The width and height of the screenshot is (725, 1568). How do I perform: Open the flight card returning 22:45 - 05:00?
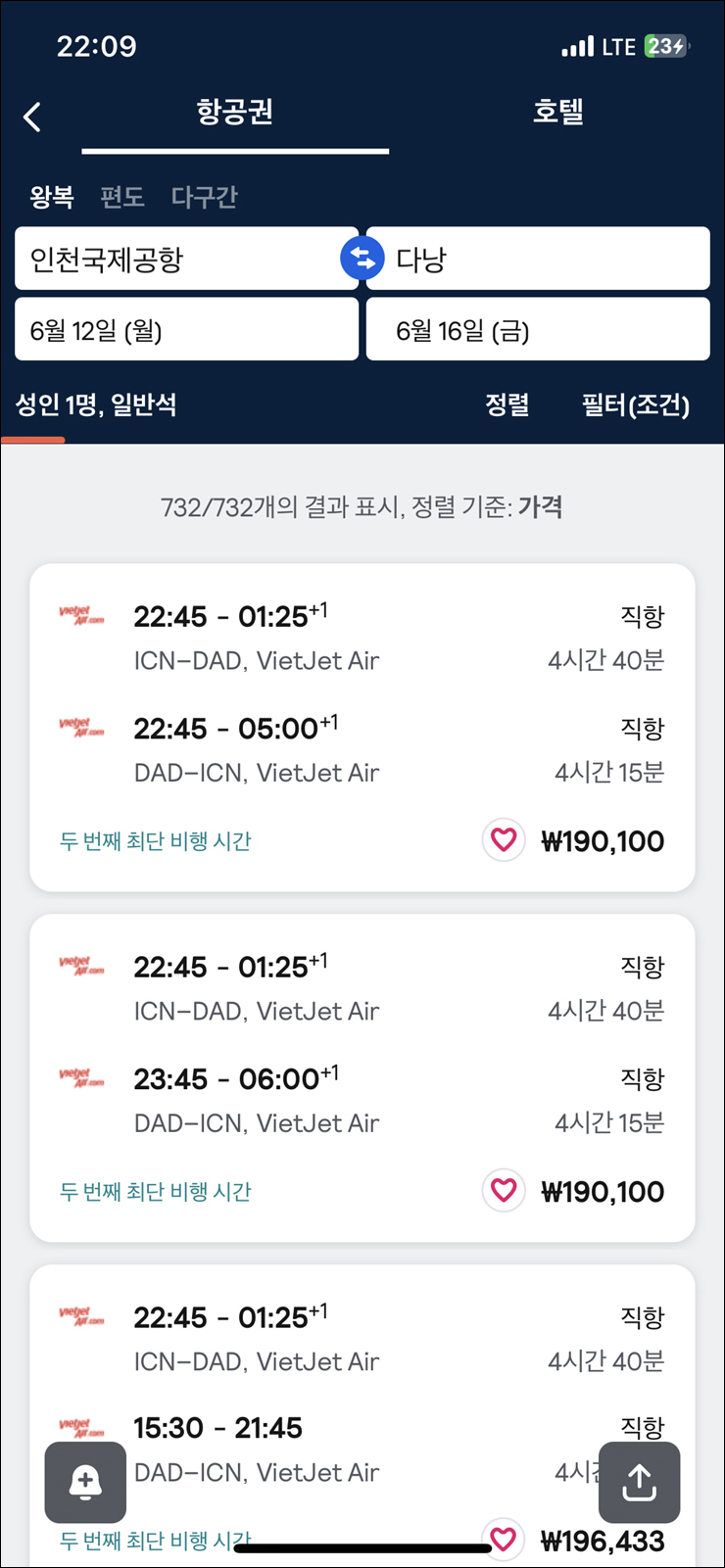click(362, 727)
